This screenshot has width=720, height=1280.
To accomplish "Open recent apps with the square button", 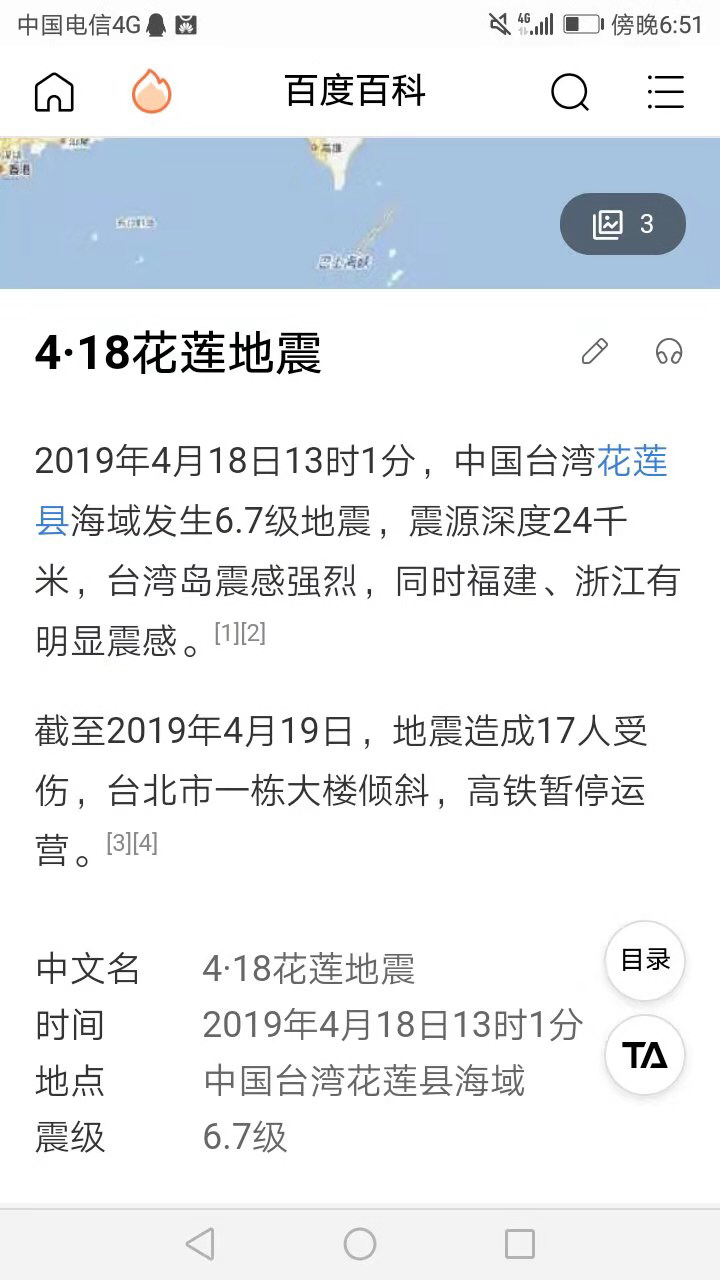I will 520,1244.
